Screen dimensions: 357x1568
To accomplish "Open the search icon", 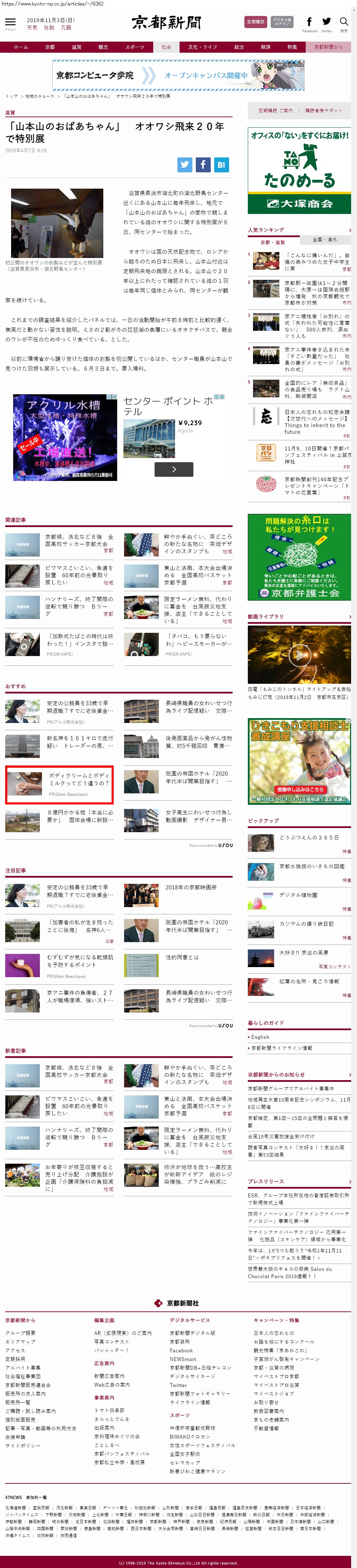I will click(343, 23).
